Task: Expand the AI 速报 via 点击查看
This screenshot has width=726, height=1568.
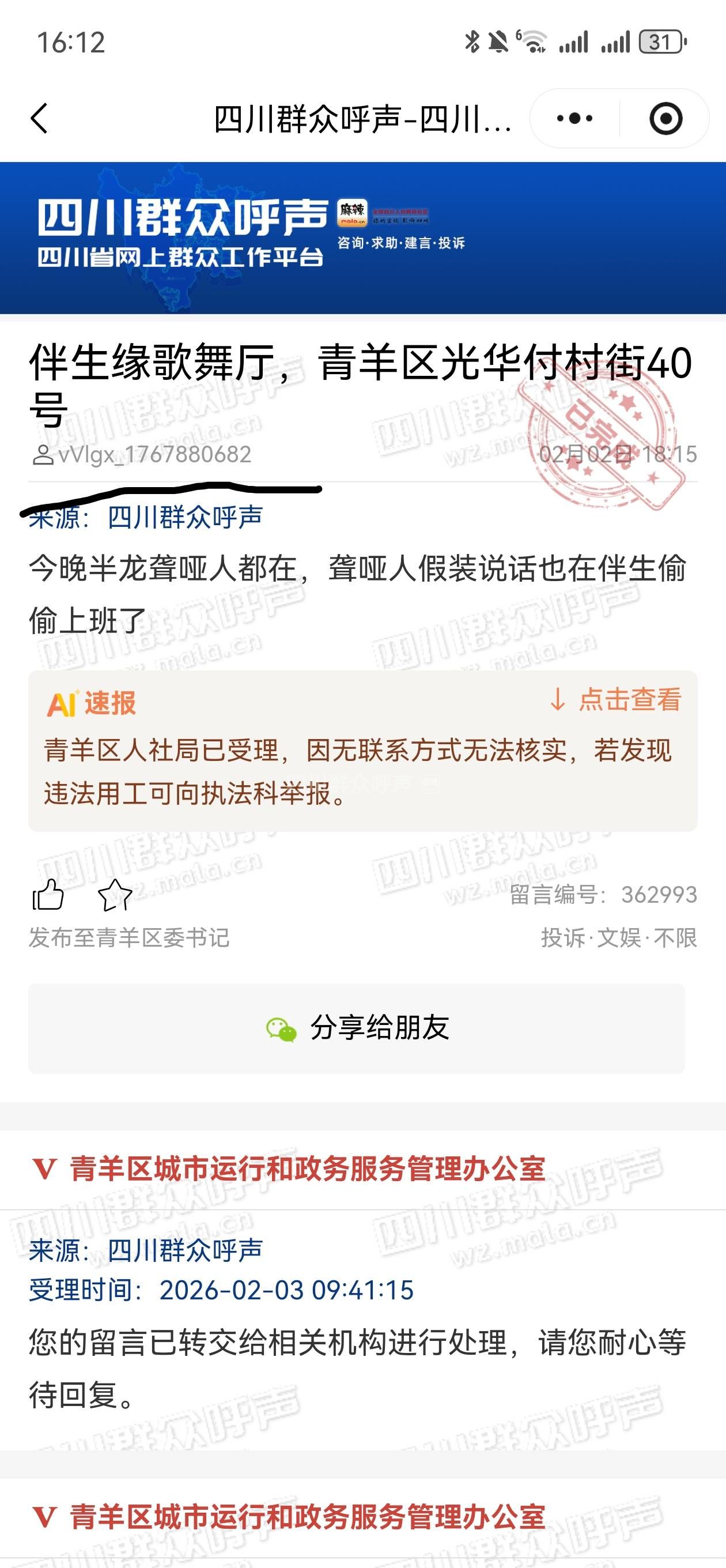Action: [x=615, y=699]
